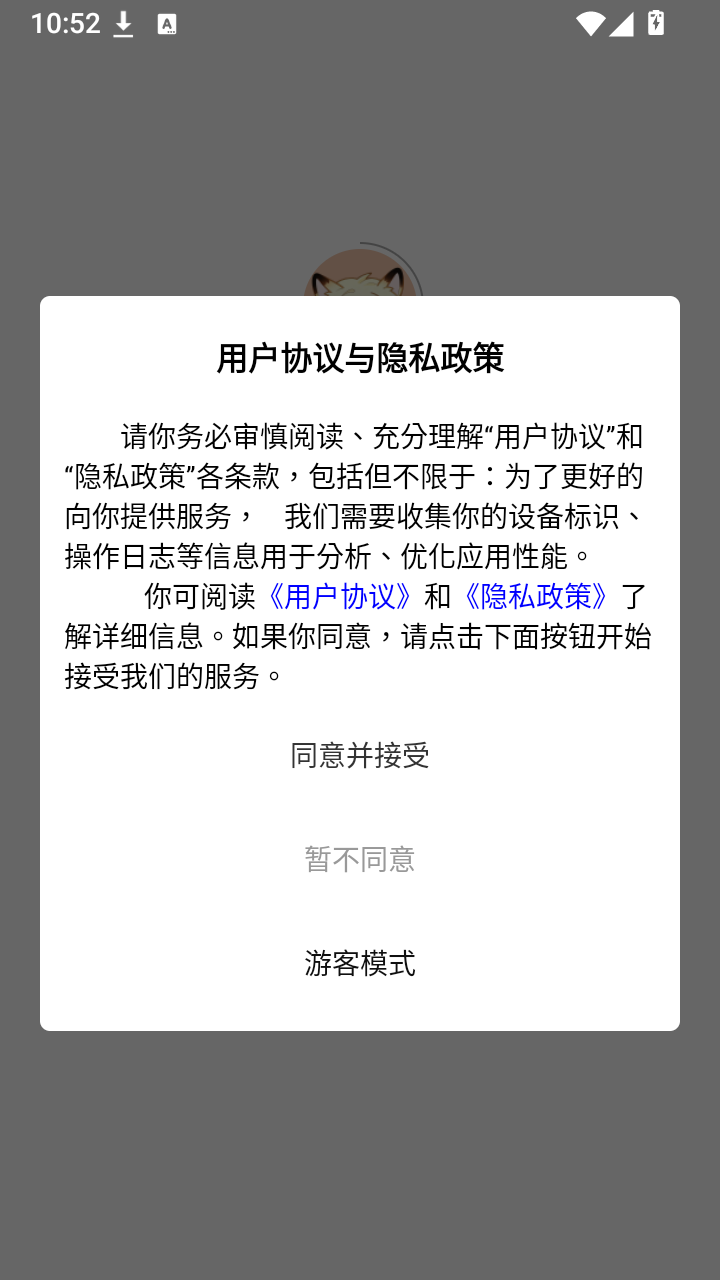Tap 同意并接受 to accept the agreement
This screenshot has height=1280, width=720.
point(360,755)
